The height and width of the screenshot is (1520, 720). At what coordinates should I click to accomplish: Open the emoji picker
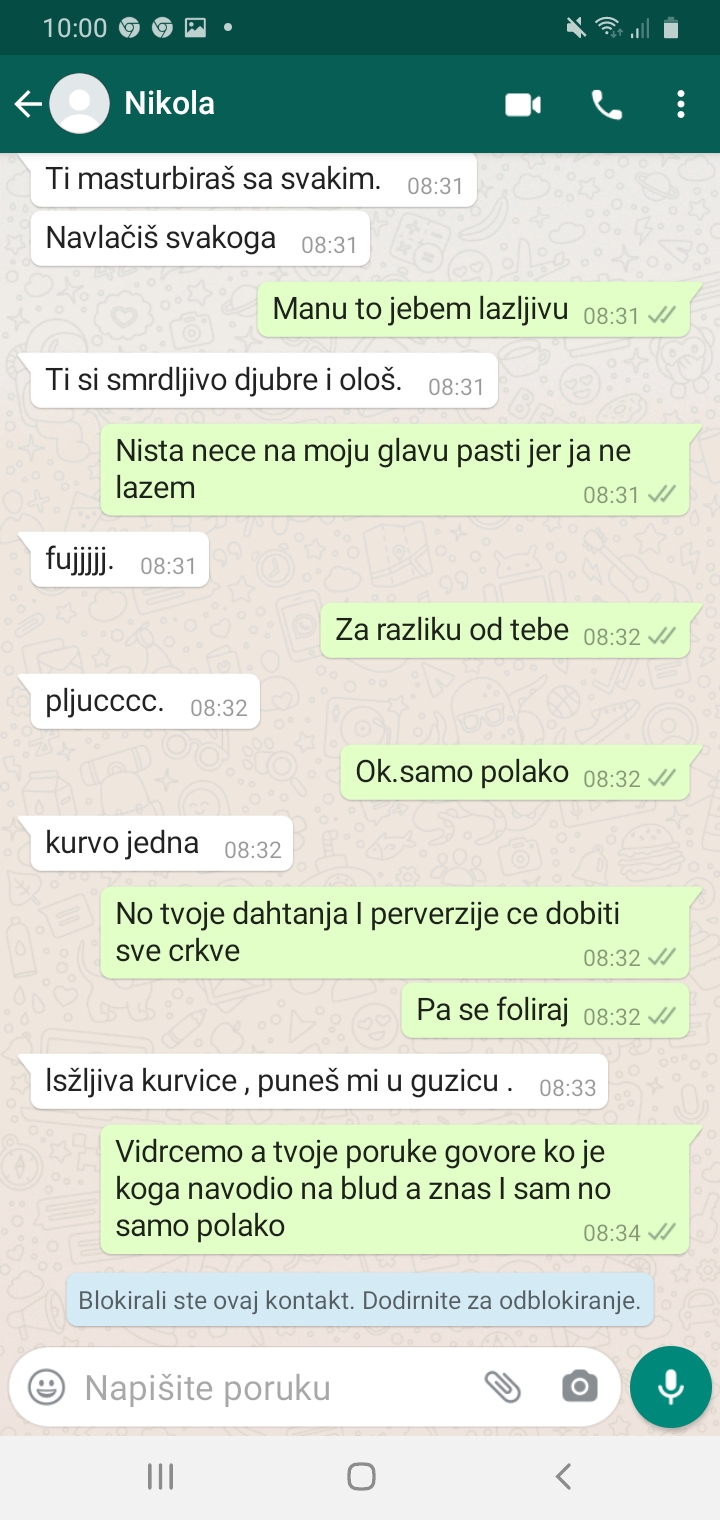point(46,1387)
